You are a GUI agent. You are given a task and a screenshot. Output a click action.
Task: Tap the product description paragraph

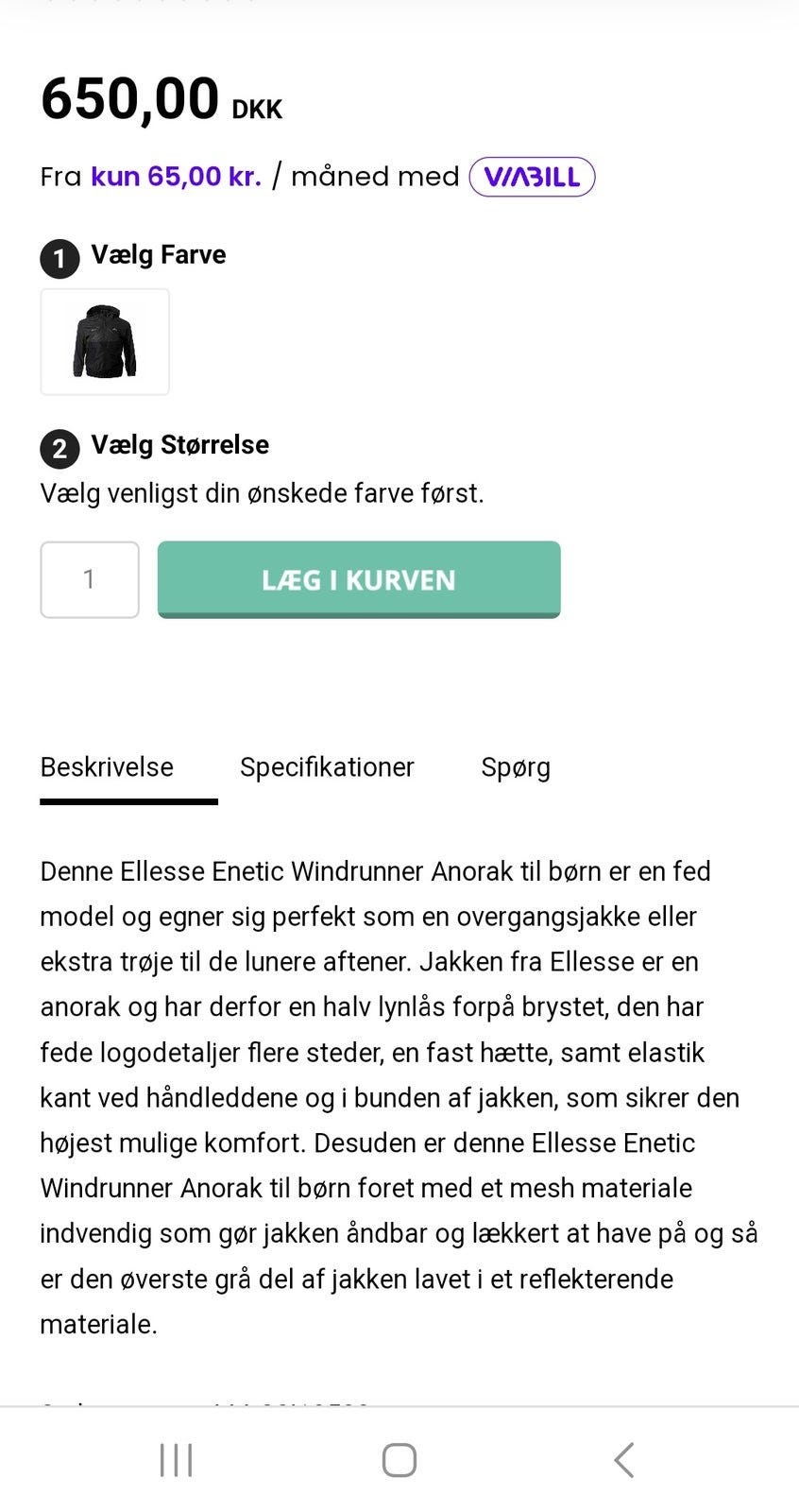pos(397,1096)
